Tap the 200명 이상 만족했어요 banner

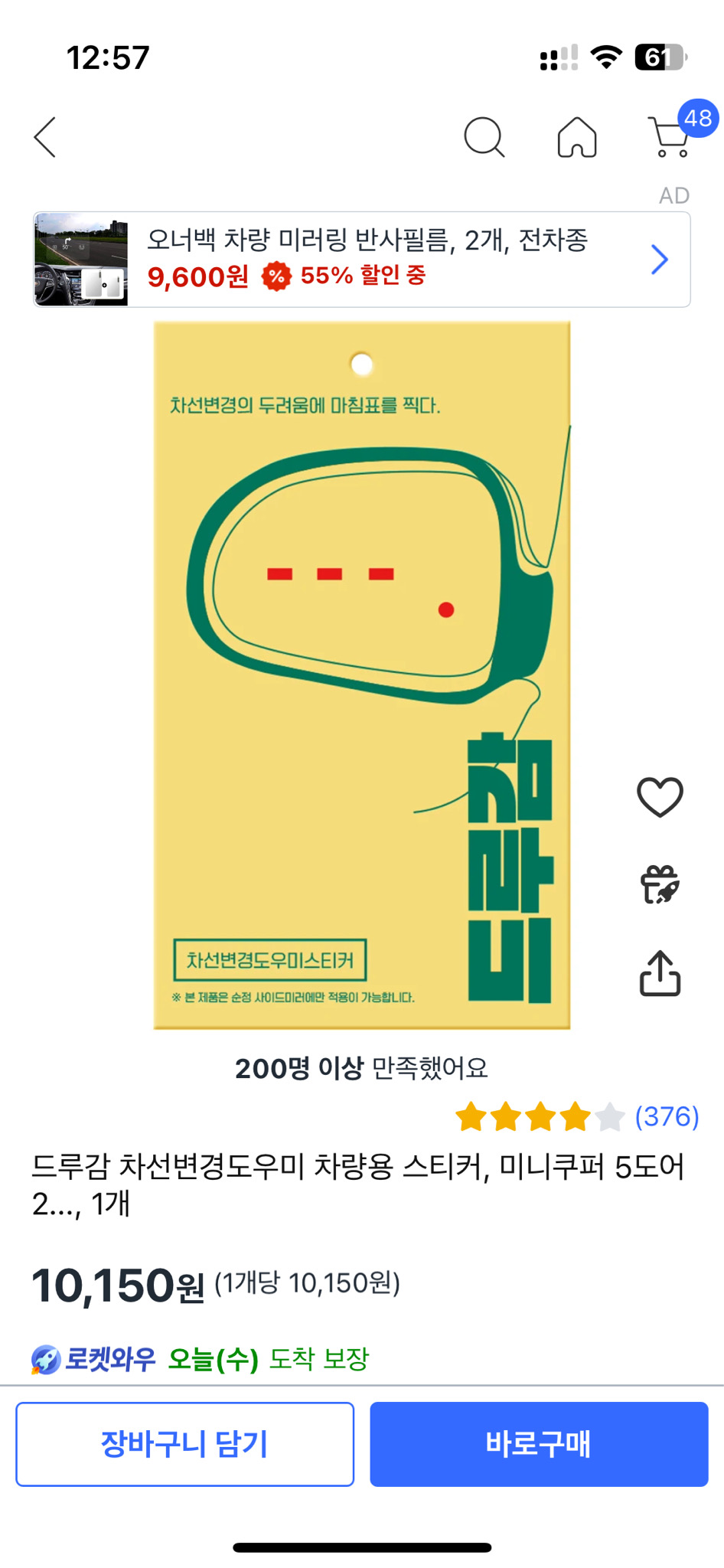[362, 1066]
